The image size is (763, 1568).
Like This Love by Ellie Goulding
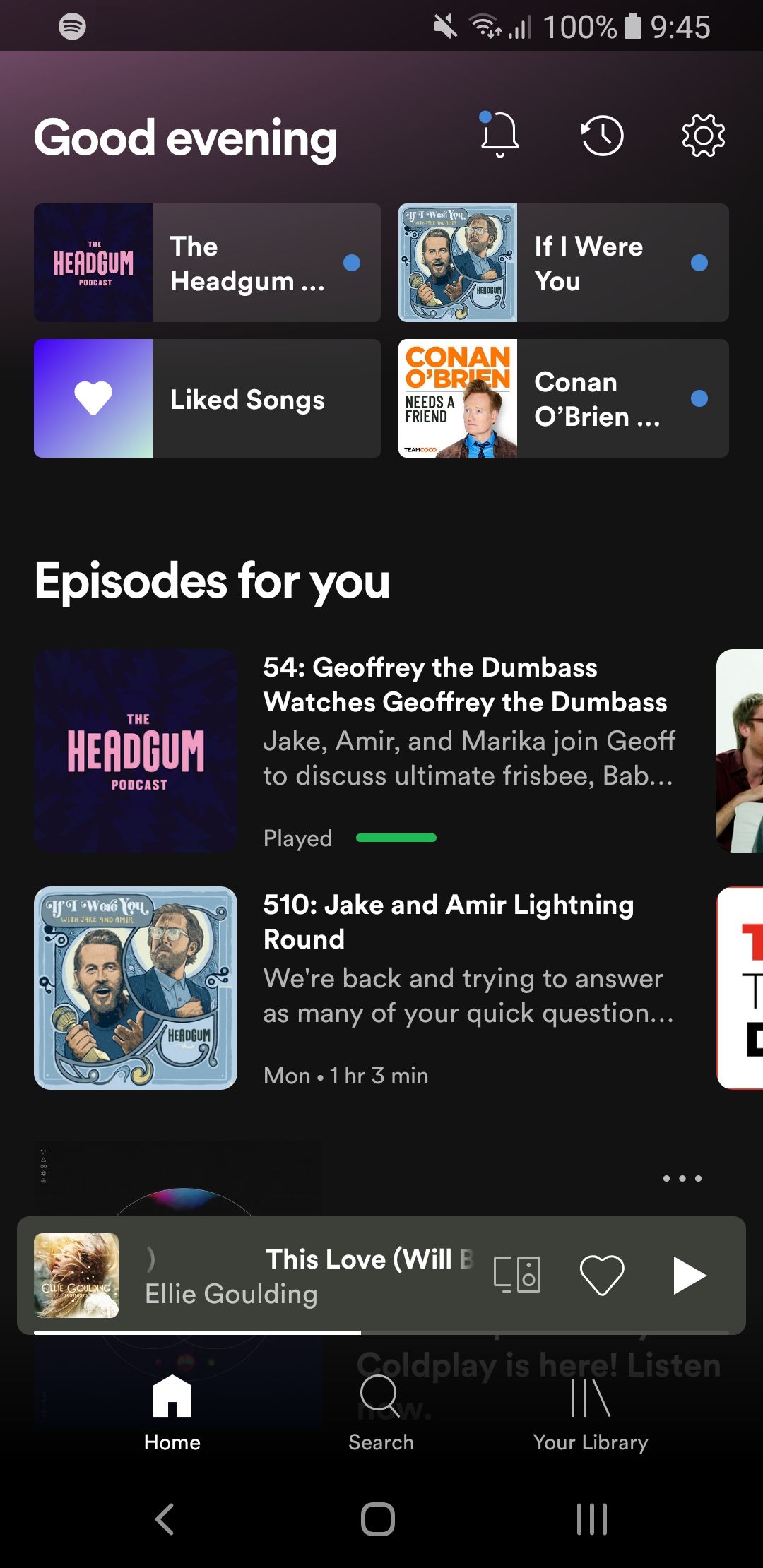tap(601, 1275)
